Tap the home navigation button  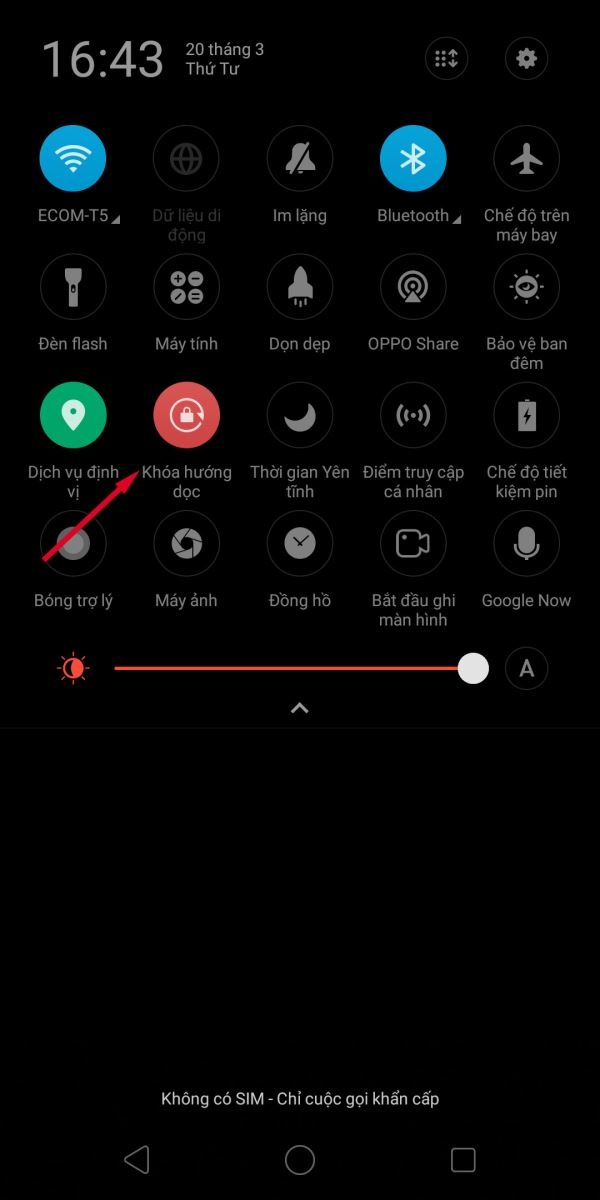300,1159
